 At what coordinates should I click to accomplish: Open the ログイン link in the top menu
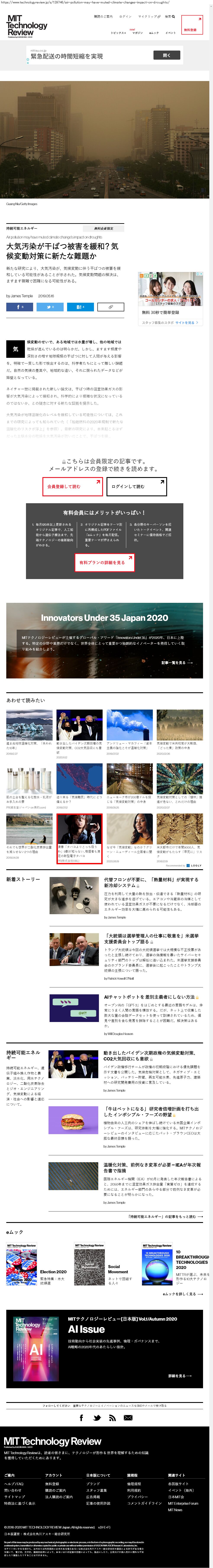click(x=125, y=16)
